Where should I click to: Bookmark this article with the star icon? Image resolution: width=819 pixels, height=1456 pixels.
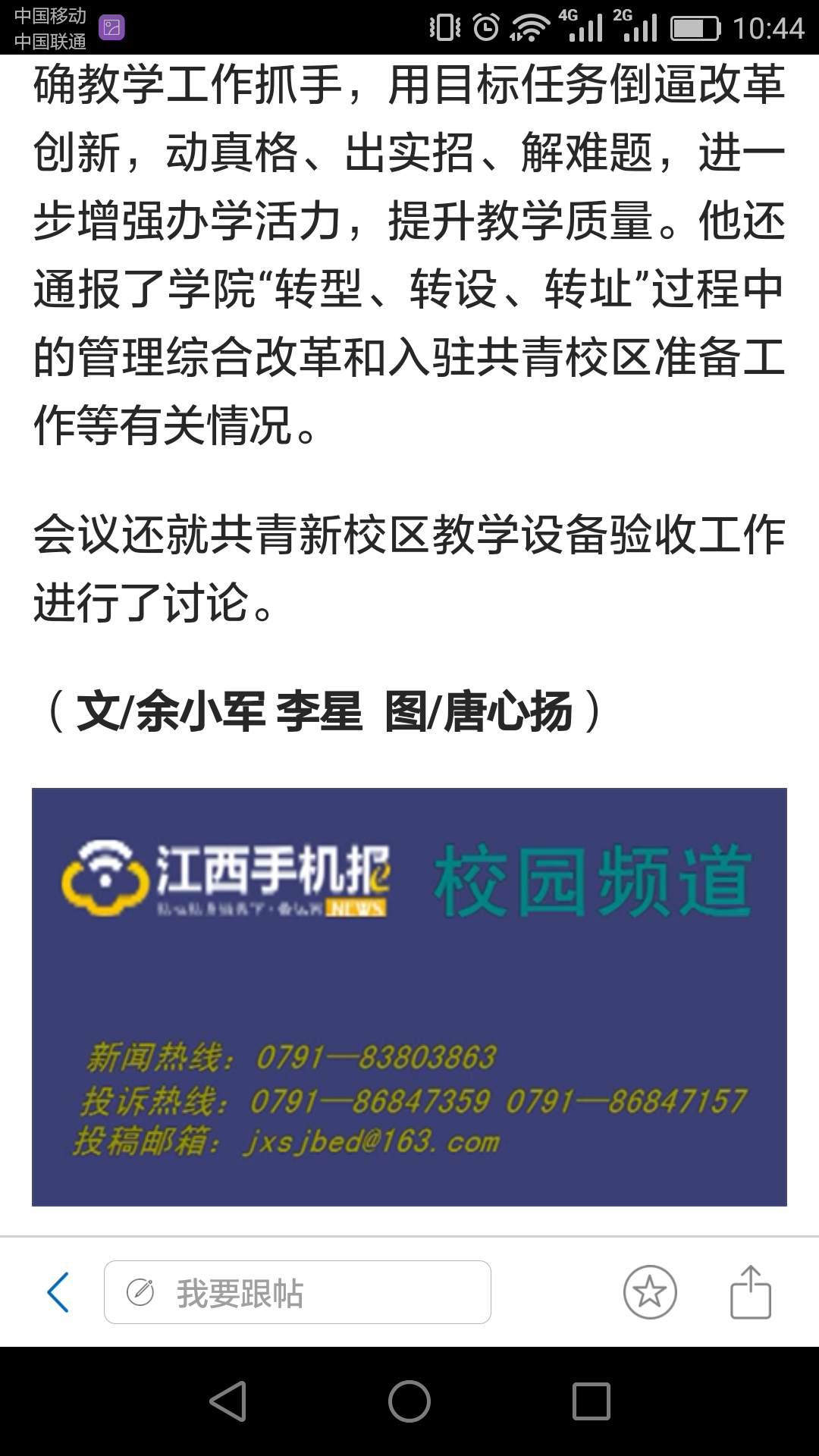(x=650, y=1292)
